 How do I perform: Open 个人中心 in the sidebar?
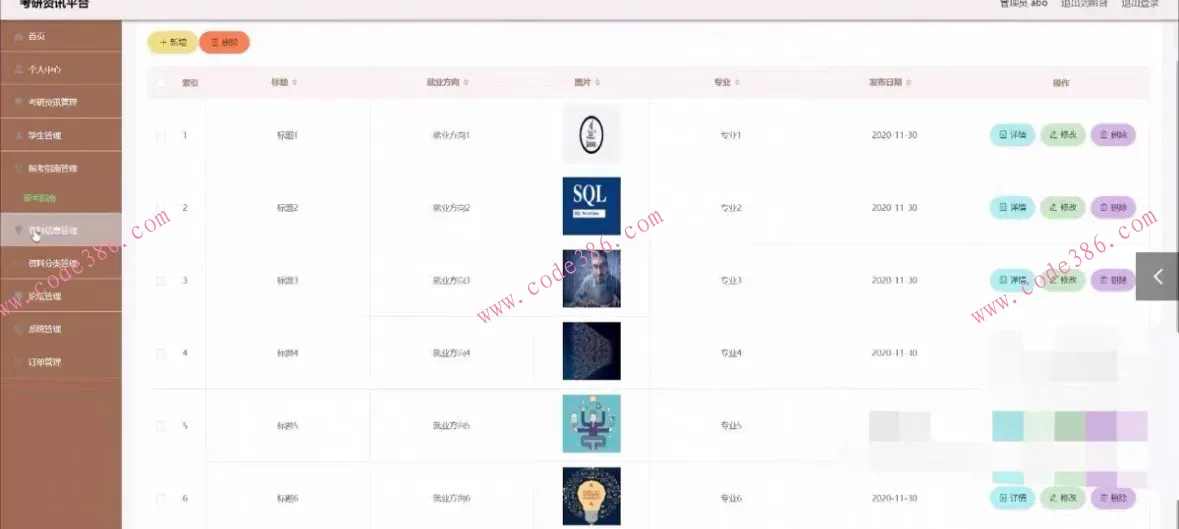coord(44,70)
